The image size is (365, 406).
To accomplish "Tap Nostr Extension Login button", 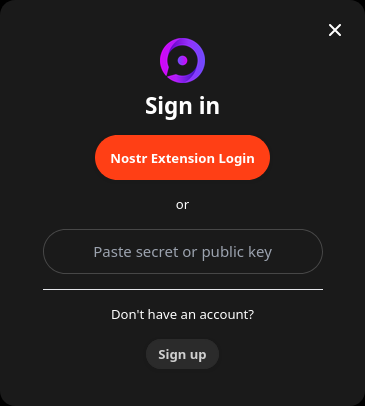I will click(182, 158).
